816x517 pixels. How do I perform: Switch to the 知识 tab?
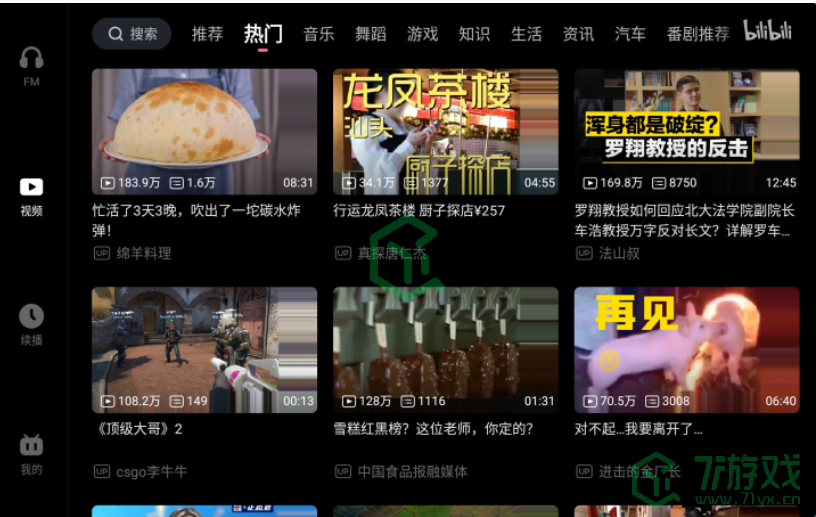tap(474, 34)
